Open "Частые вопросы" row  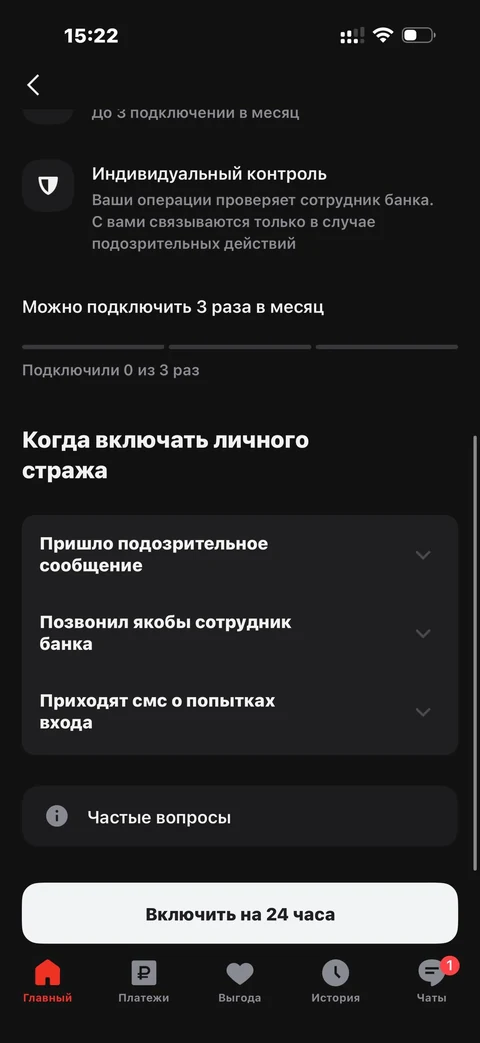click(240, 816)
